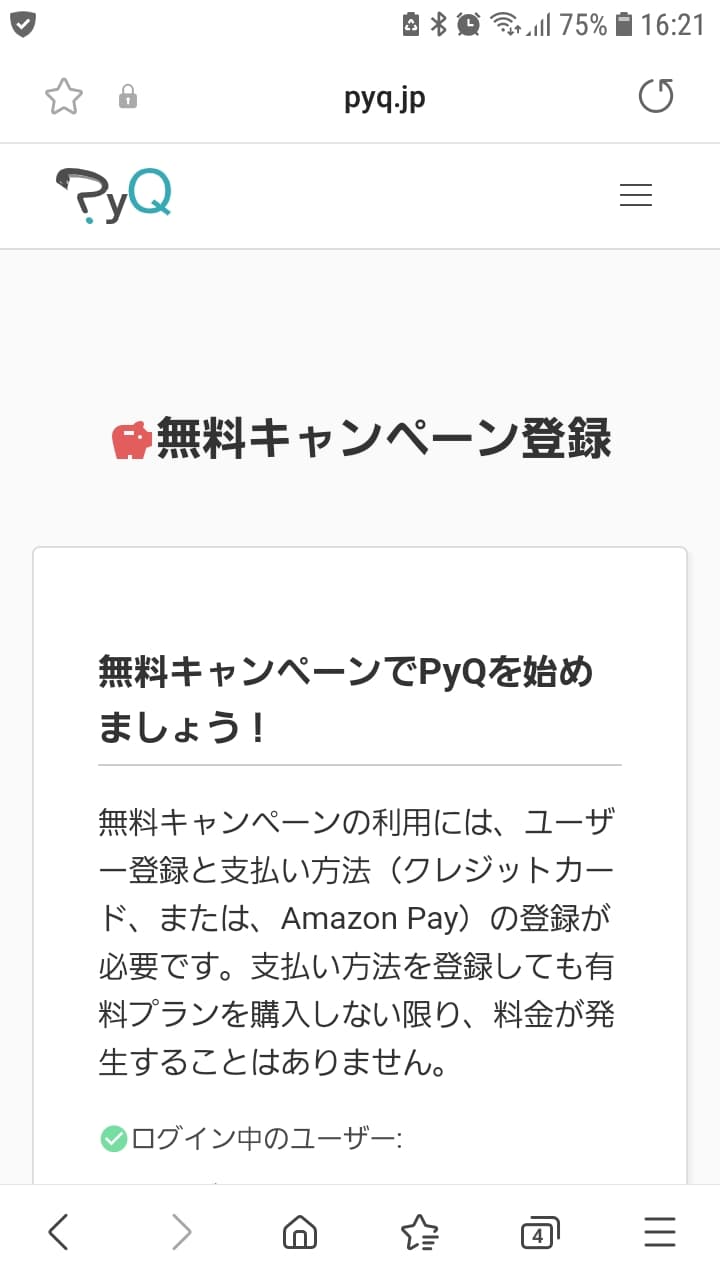Bookmark the page via the star icon
Image resolution: width=720 pixels, height=1280 pixels.
click(63, 97)
